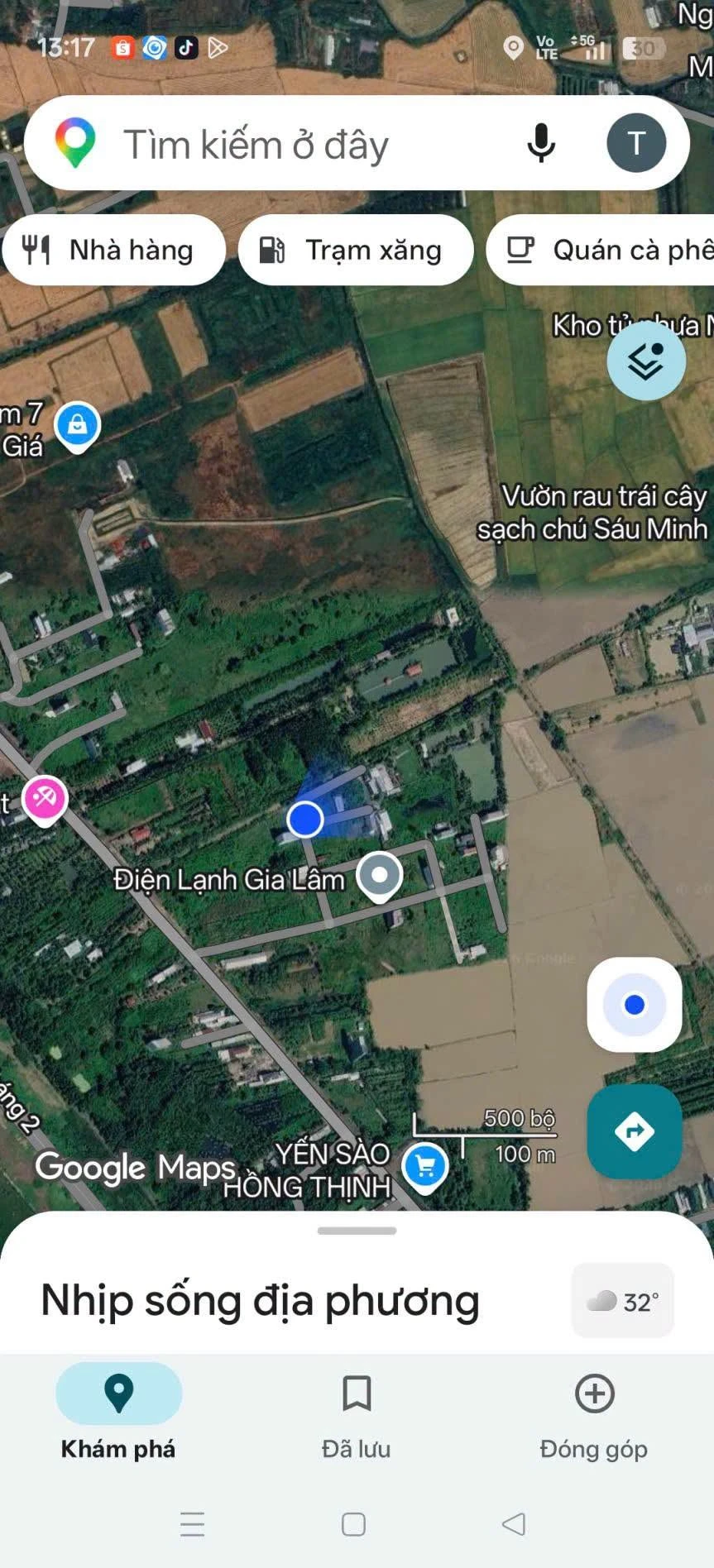This screenshot has width=714, height=1568.
Task: Tap the blue lock place pin
Action: pos(78,427)
